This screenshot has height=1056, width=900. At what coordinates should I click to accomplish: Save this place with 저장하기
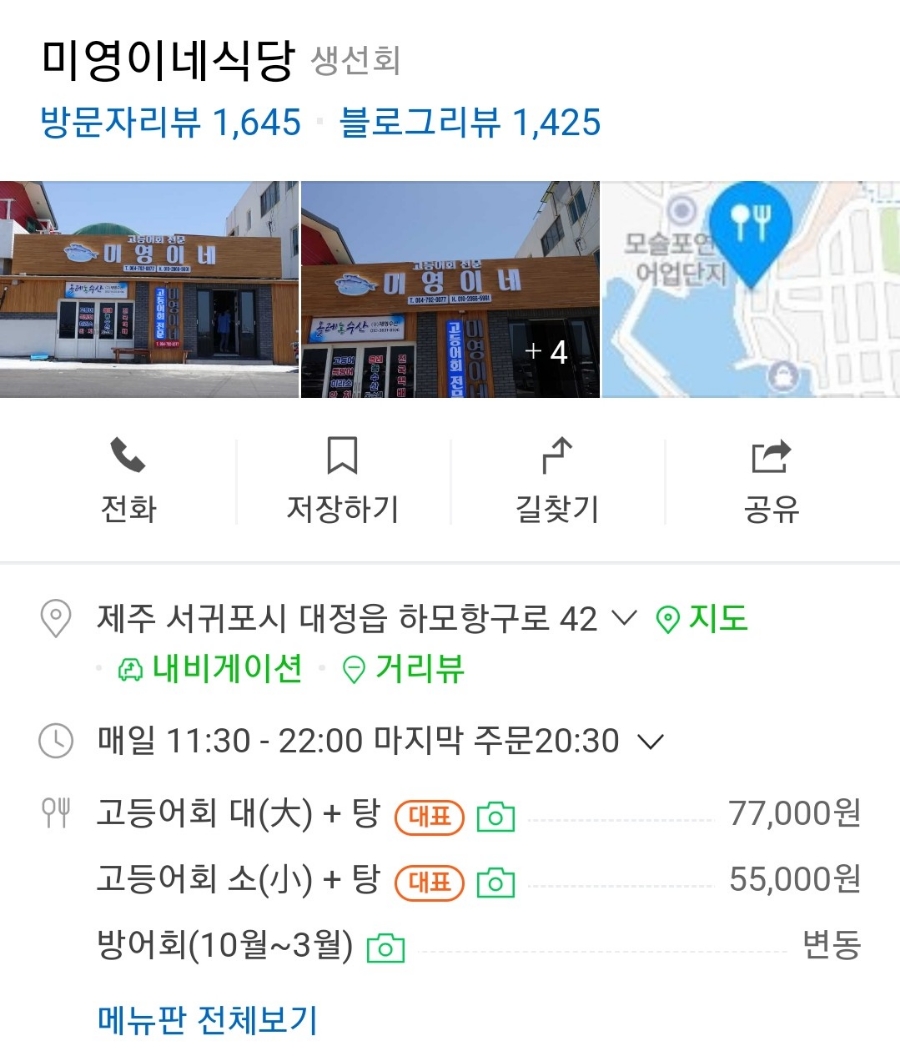pyautogui.click(x=342, y=482)
